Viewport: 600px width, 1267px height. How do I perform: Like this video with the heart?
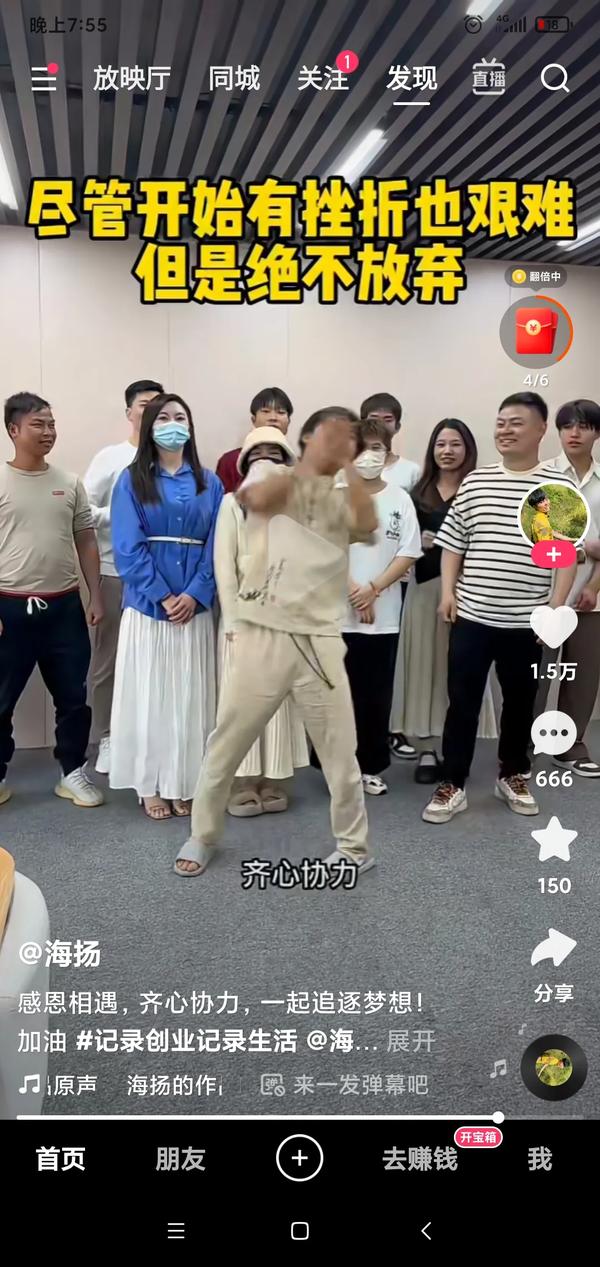tap(553, 628)
